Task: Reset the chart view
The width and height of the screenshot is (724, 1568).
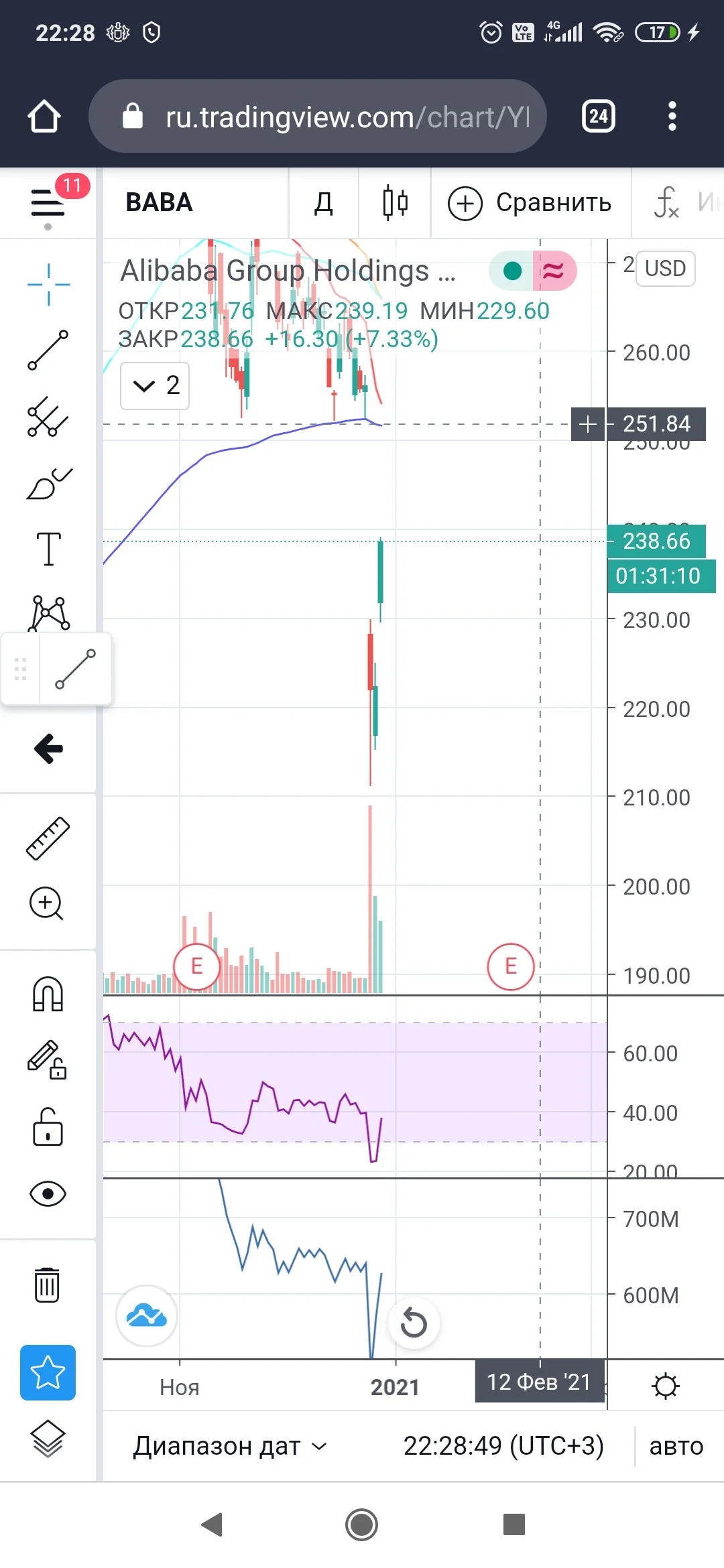Action: [414, 1323]
